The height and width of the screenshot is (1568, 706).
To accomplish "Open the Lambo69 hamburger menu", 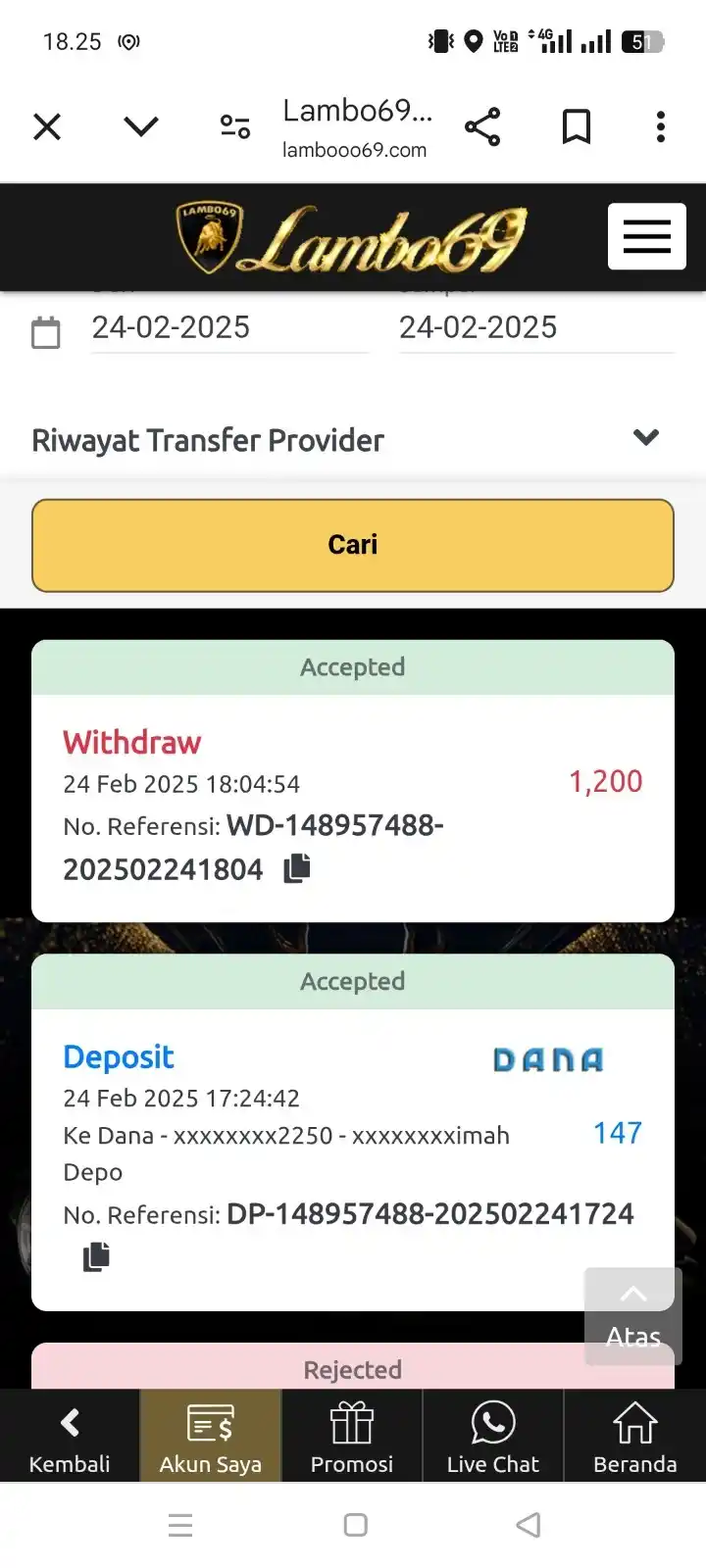I will [x=646, y=236].
